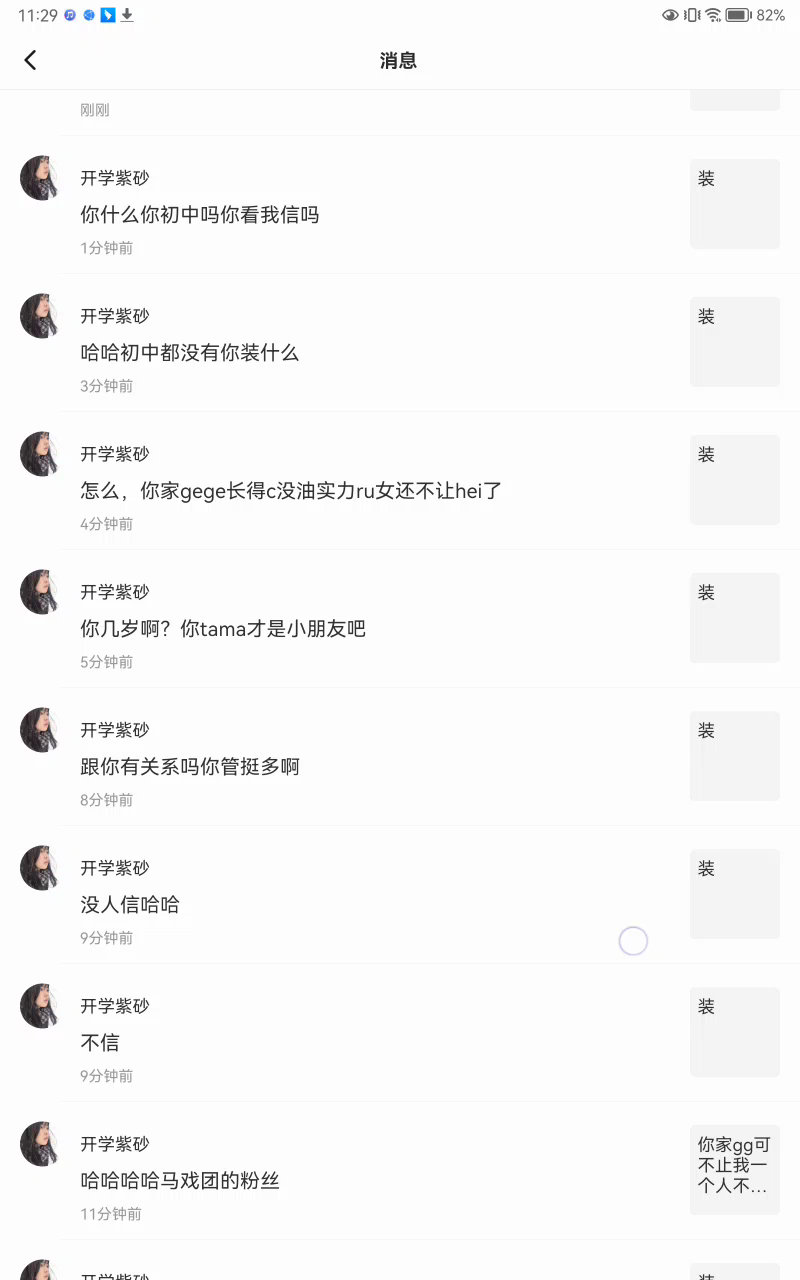
Task: Tap the 你家gg可不止我一个人 comment preview box
Action: pos(734,1169)
